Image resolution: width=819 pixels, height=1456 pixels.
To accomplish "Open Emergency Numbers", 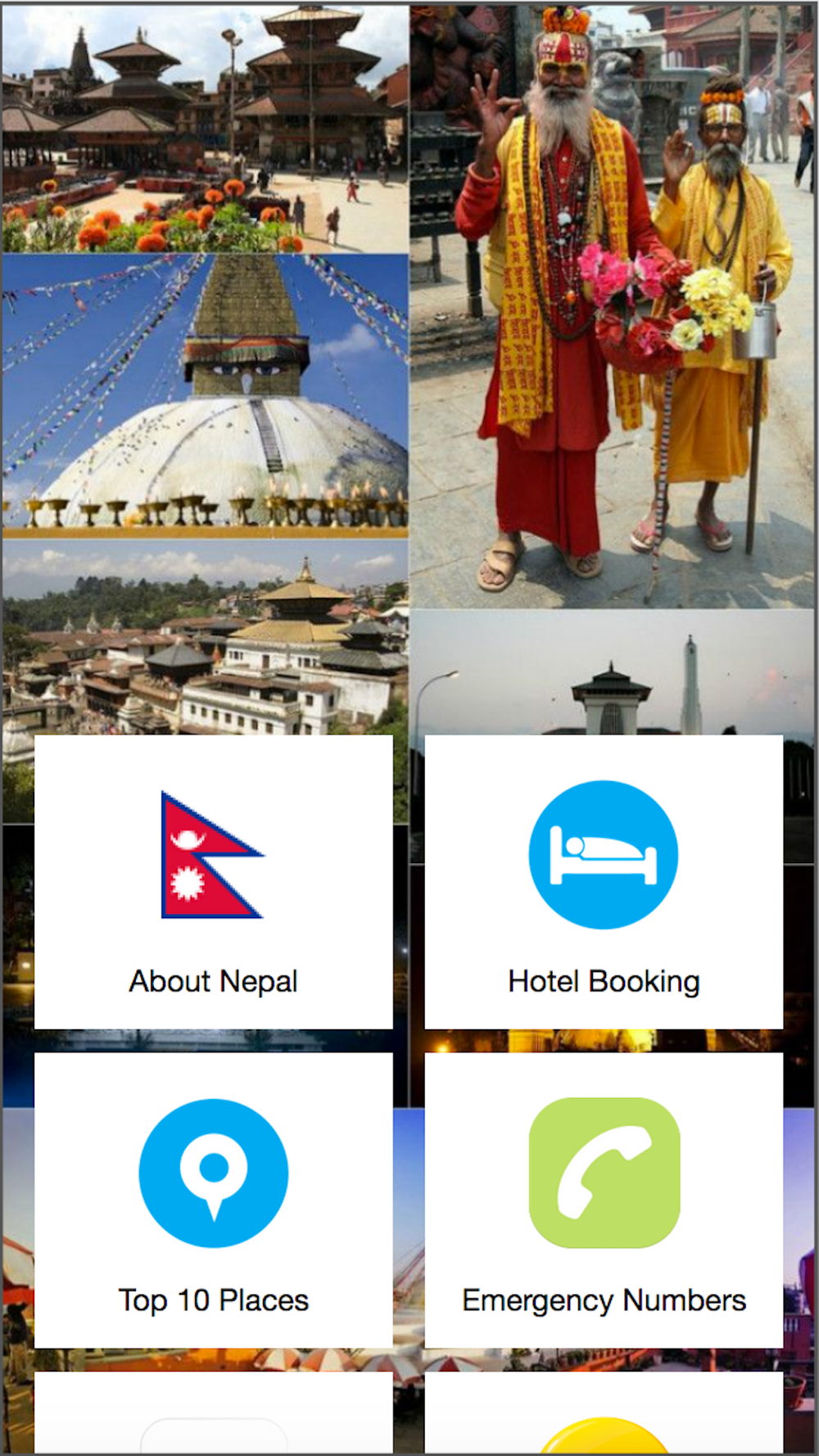I will coord(604,1200).
